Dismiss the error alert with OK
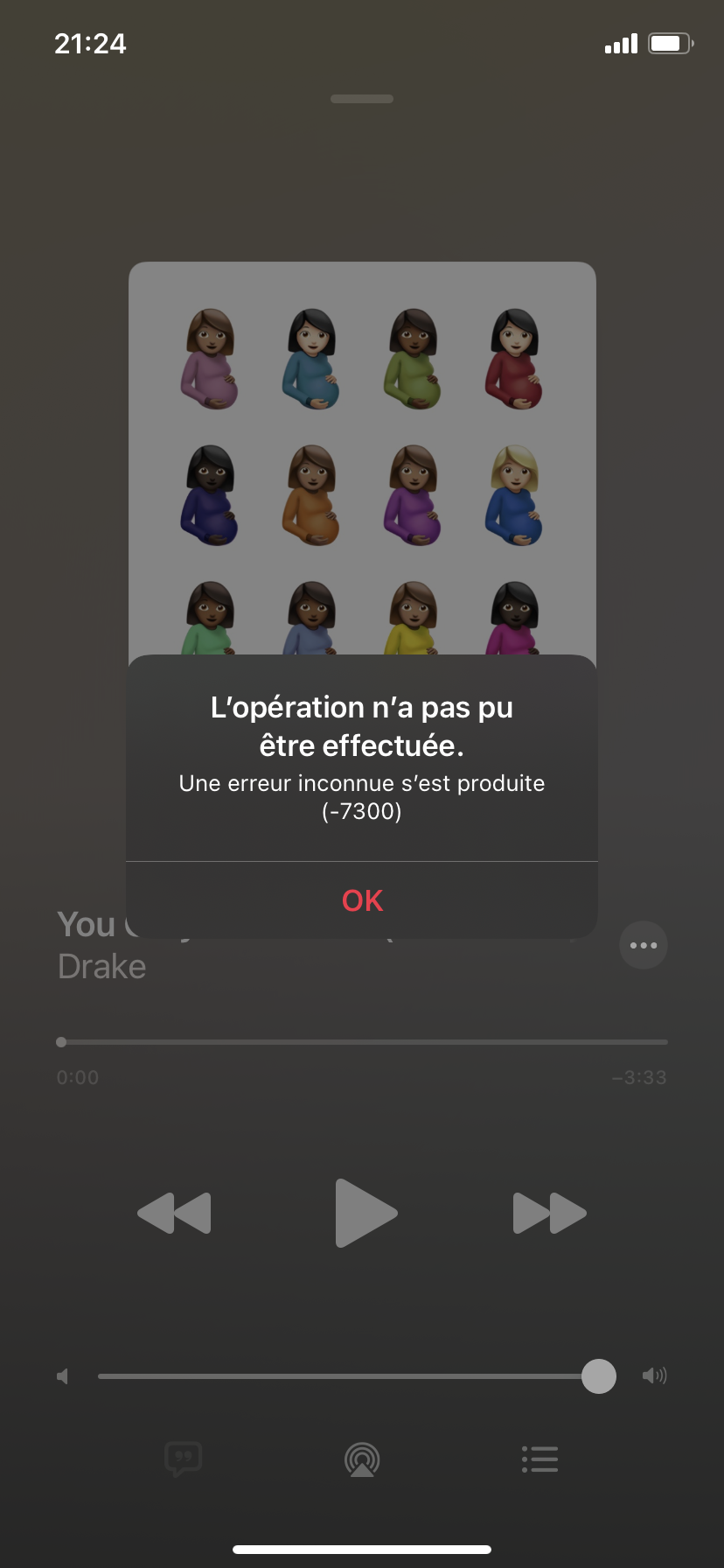 coord(362,900)
